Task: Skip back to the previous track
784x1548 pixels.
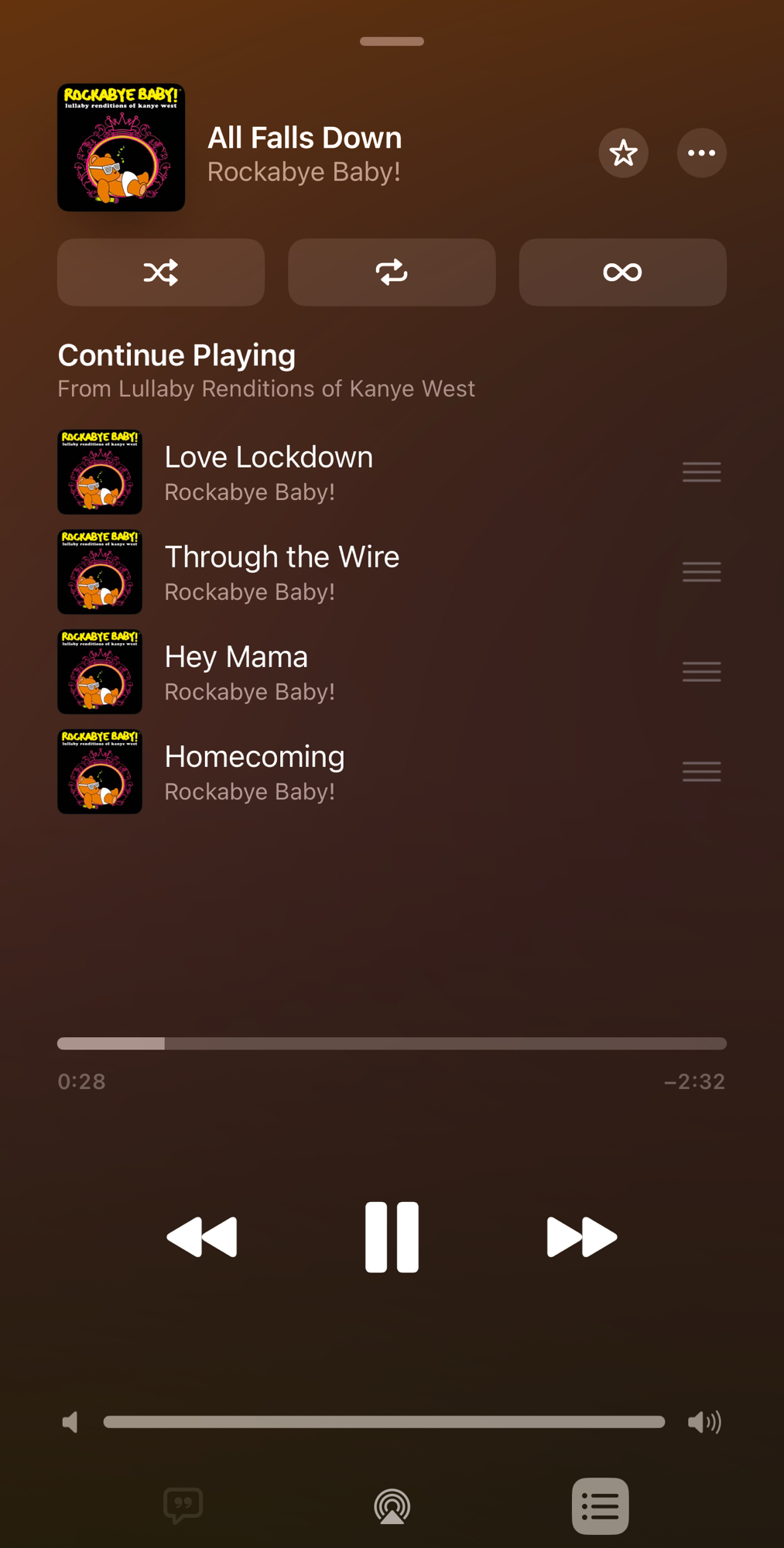Action: click(202, 1237)
